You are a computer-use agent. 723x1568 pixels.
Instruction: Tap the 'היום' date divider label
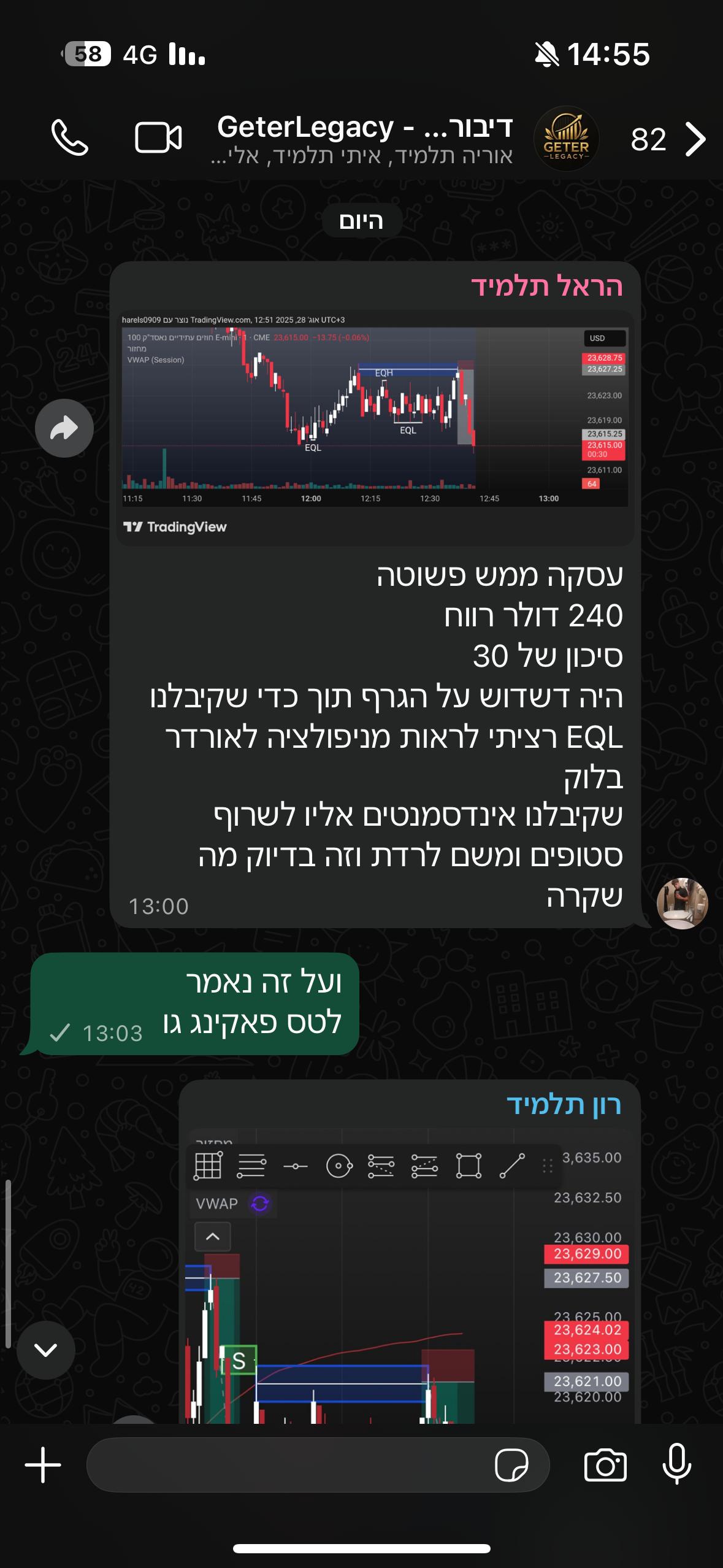(x=361, y=222)
